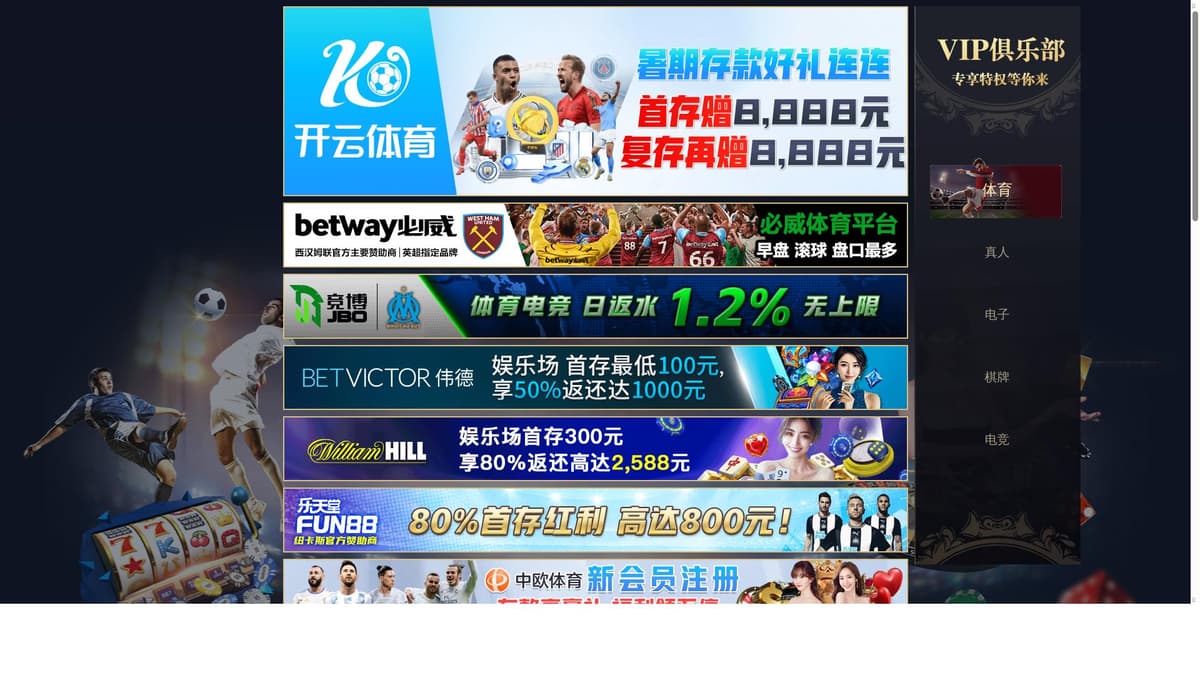Open the 竞博JBO esports rebate banner
1200x675 pixels.
[595, 306]
